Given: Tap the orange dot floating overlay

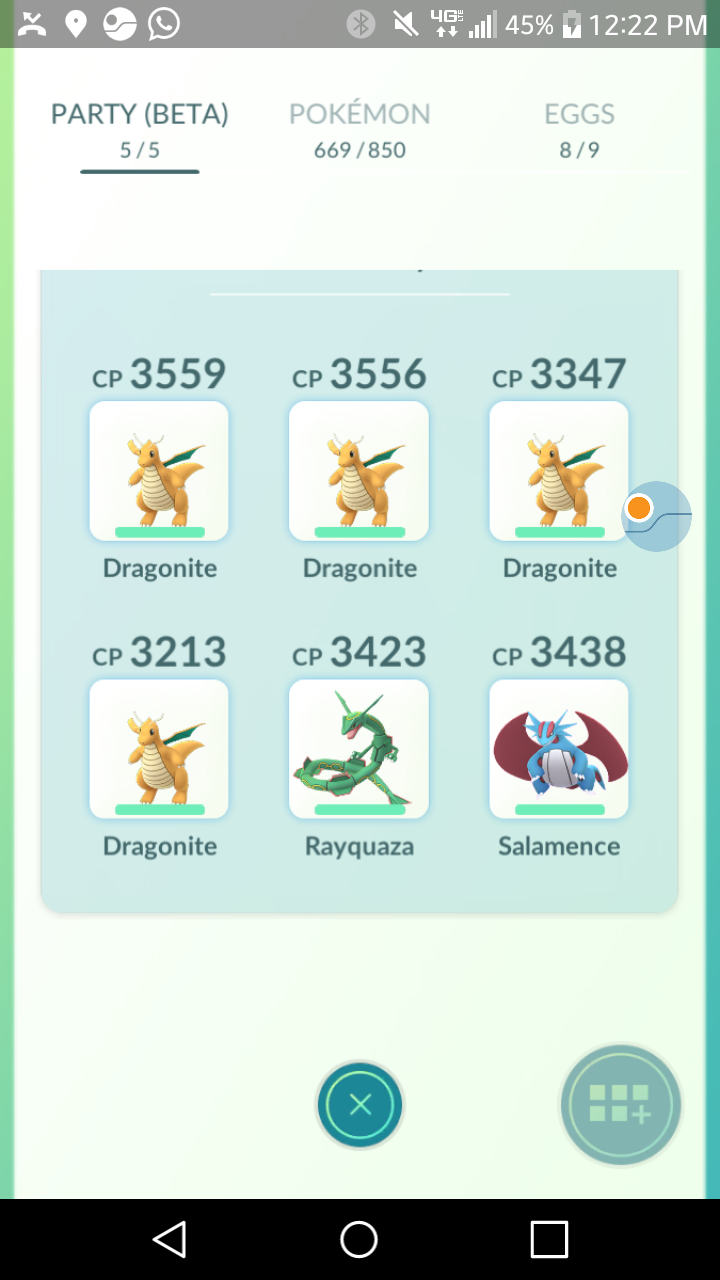Looking at the screenshot, I should click(640, 507).
